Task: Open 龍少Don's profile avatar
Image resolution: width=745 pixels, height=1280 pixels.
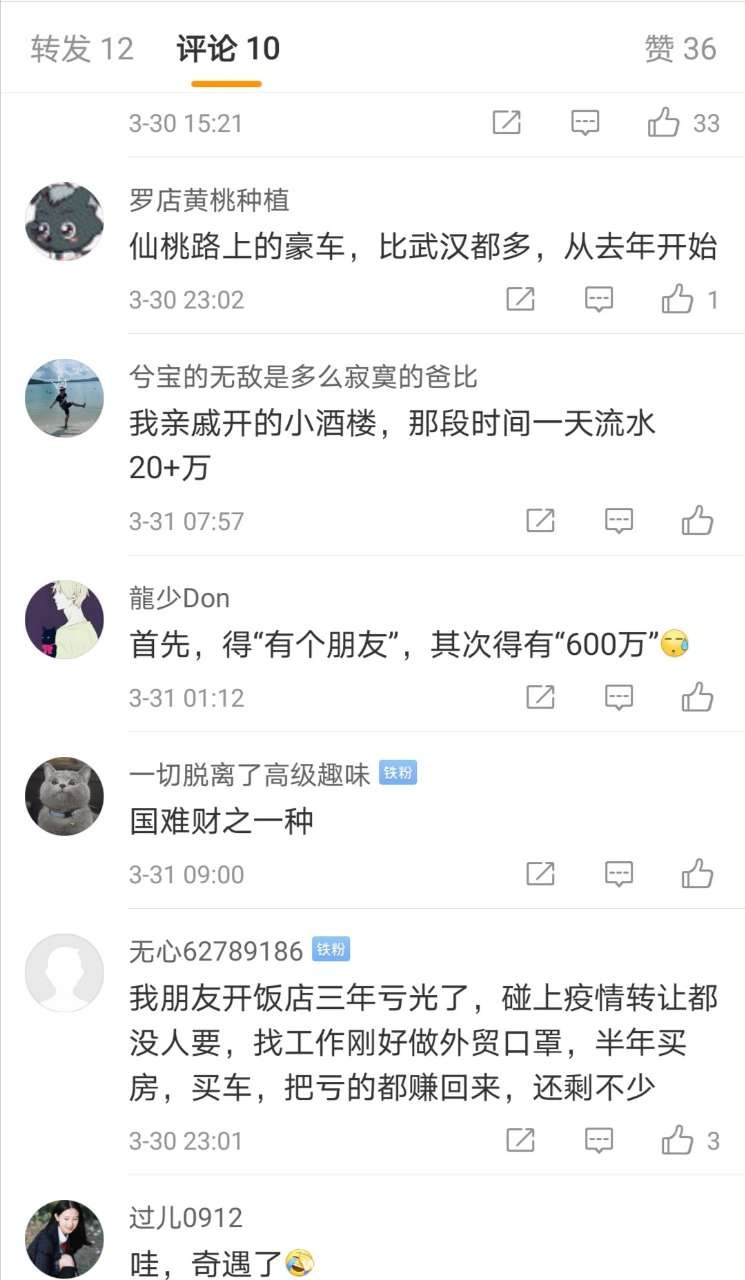Action: click(x=64, y=620)
